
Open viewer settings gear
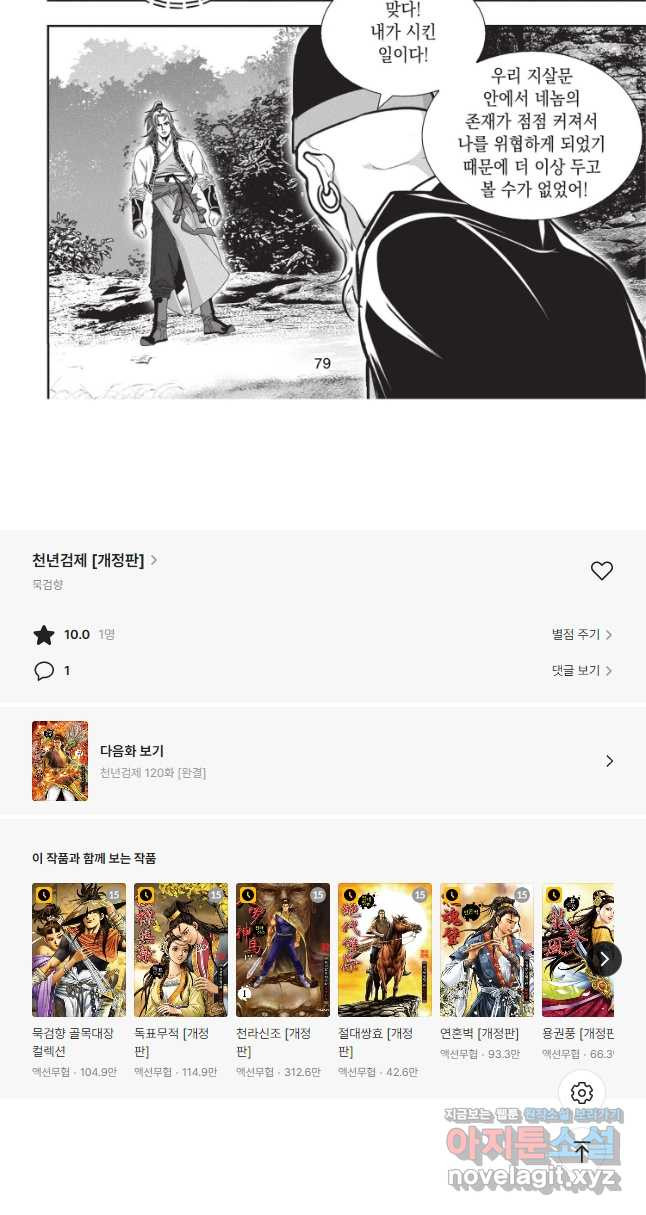[582, 1093]
